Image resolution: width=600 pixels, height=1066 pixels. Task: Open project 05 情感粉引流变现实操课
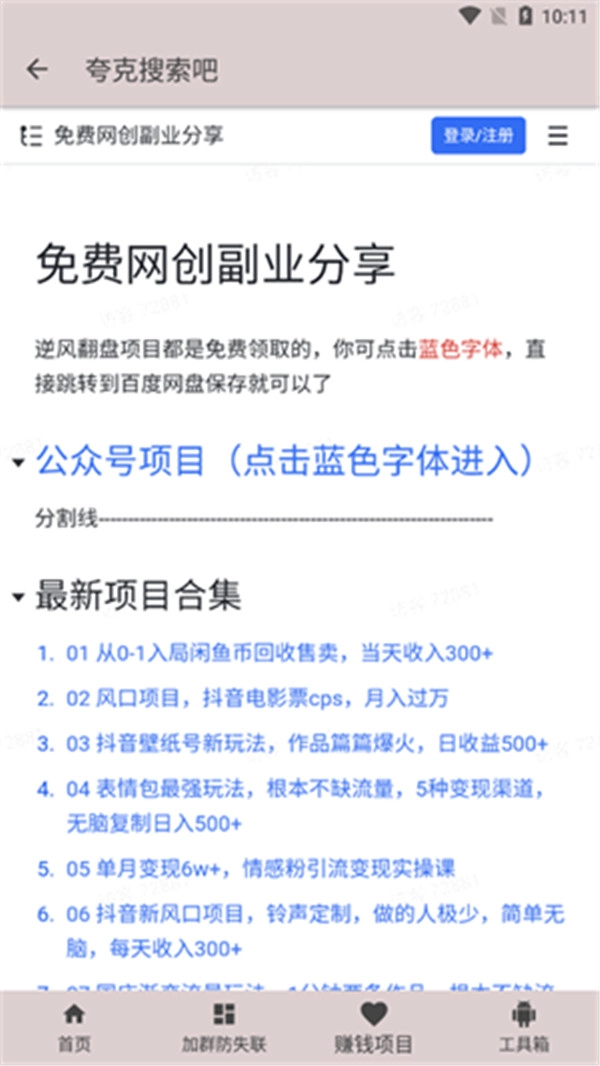click(x=260, y=869)
